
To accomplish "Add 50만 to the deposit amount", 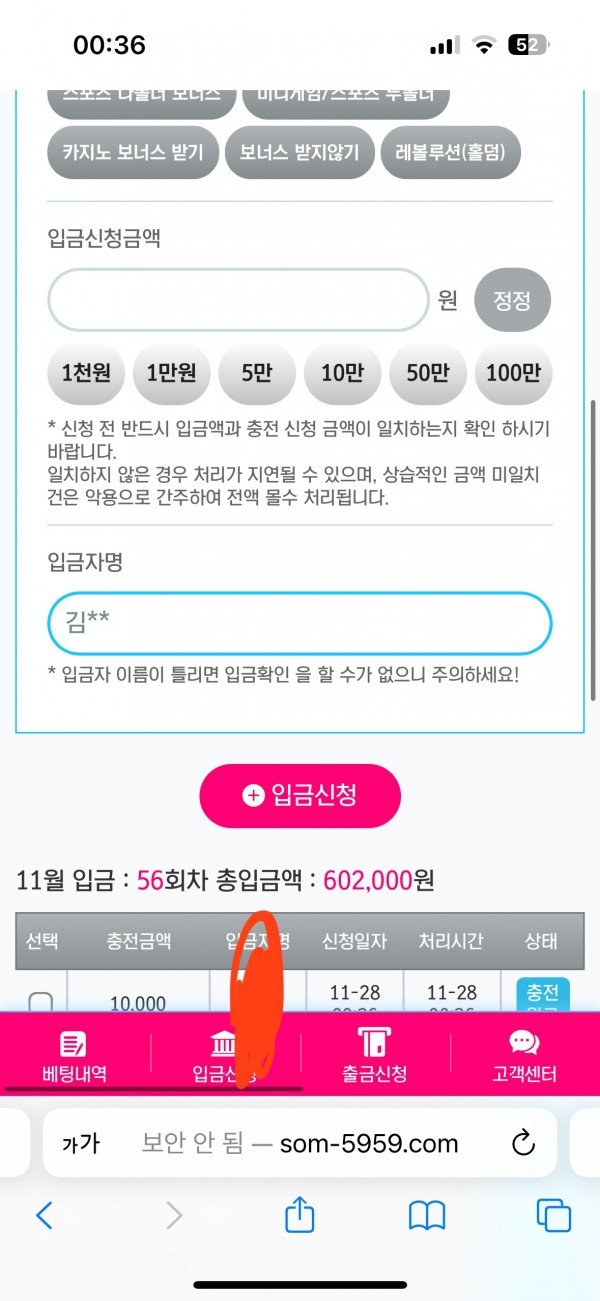I will point(428,373).
